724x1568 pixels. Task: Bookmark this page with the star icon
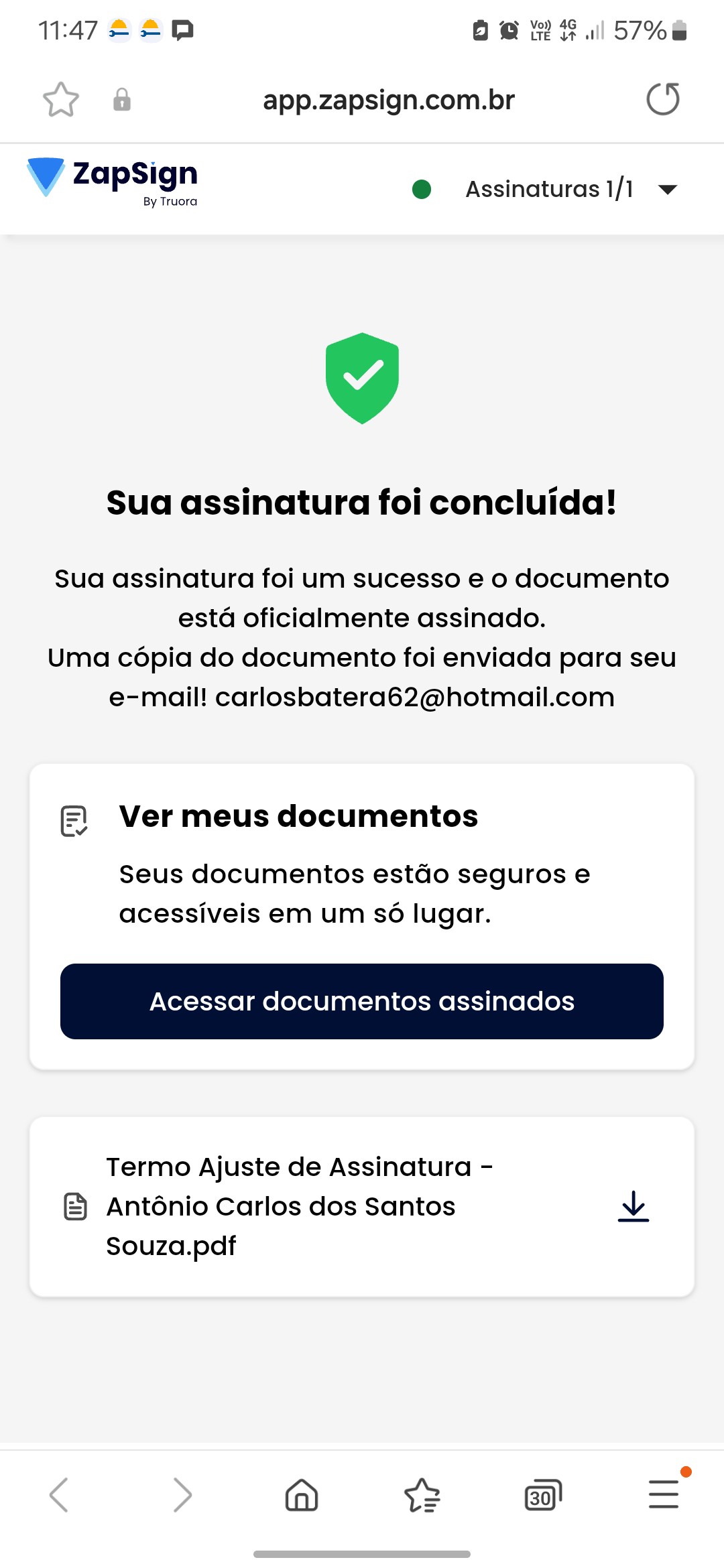(x=61, y=100)
